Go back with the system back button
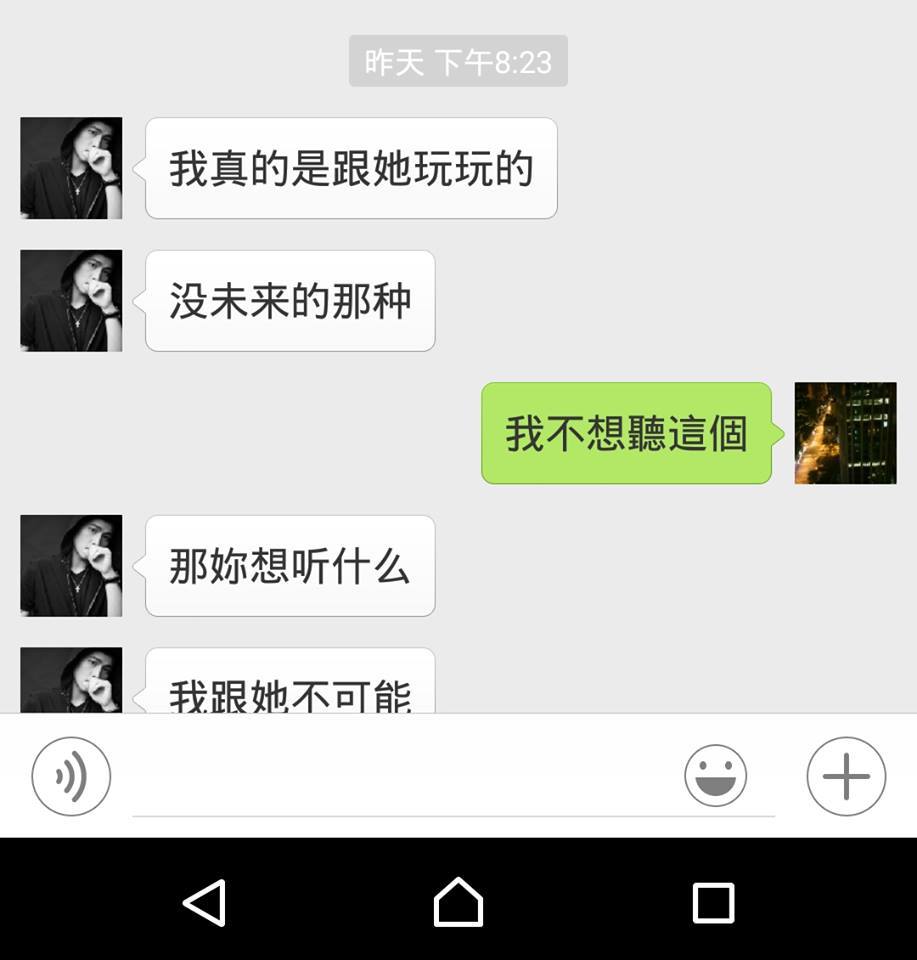The height and width of the screenshot is (960, 917). [x=205, y=902]
